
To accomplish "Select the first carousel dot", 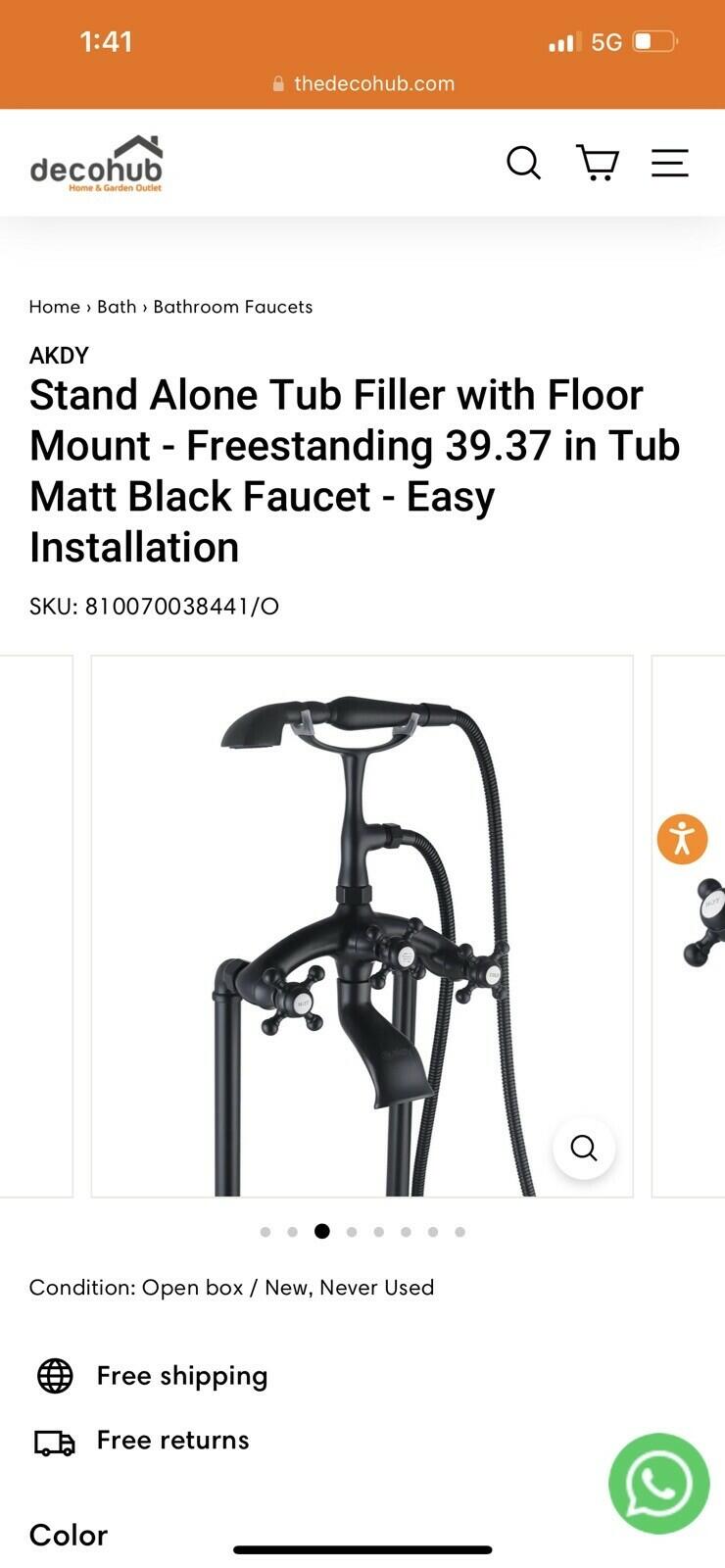I will click(x=266, y=1232).
